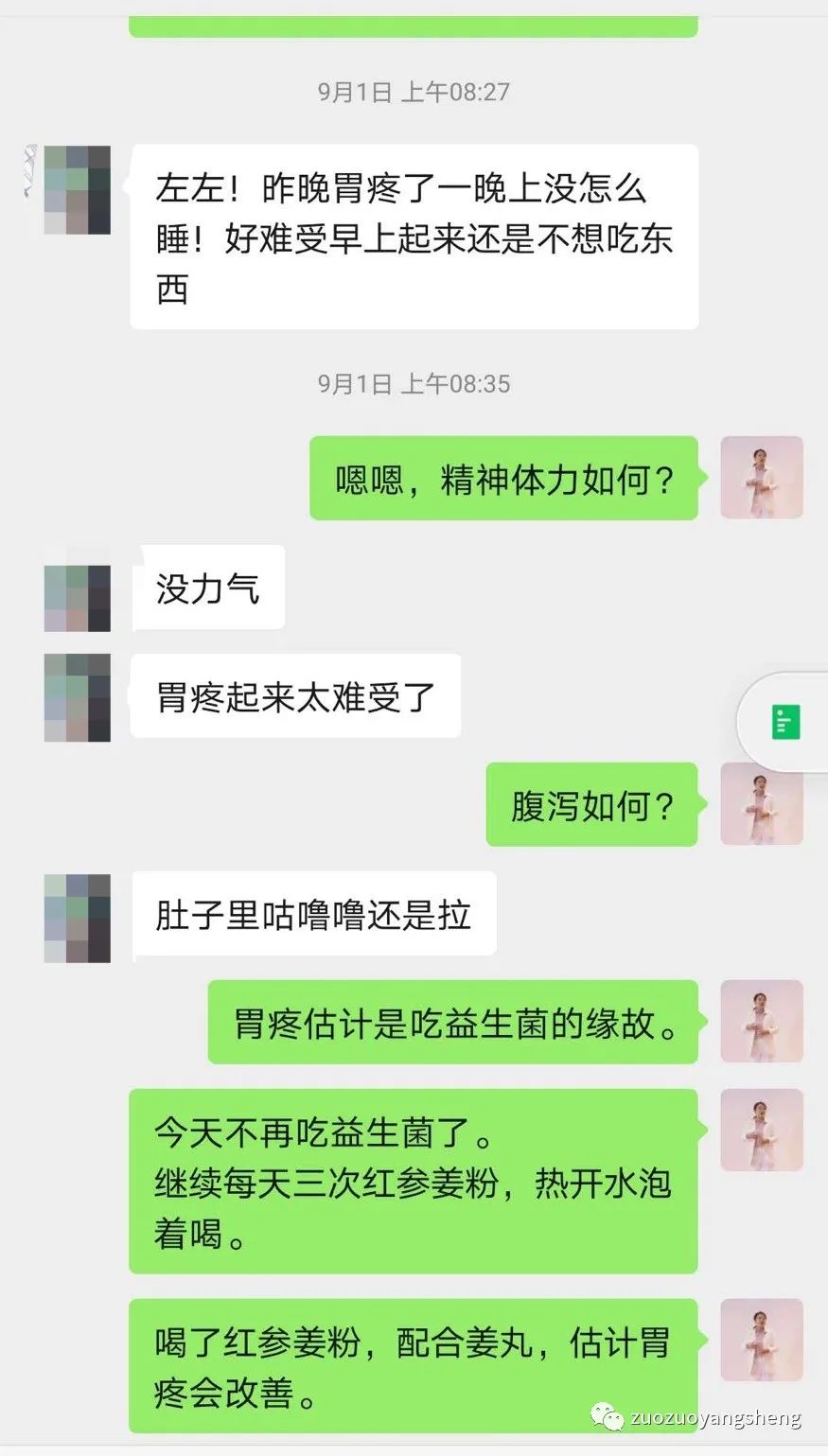Select the 没力气 message bubble
828x1456 pixels.
(208, 588)
